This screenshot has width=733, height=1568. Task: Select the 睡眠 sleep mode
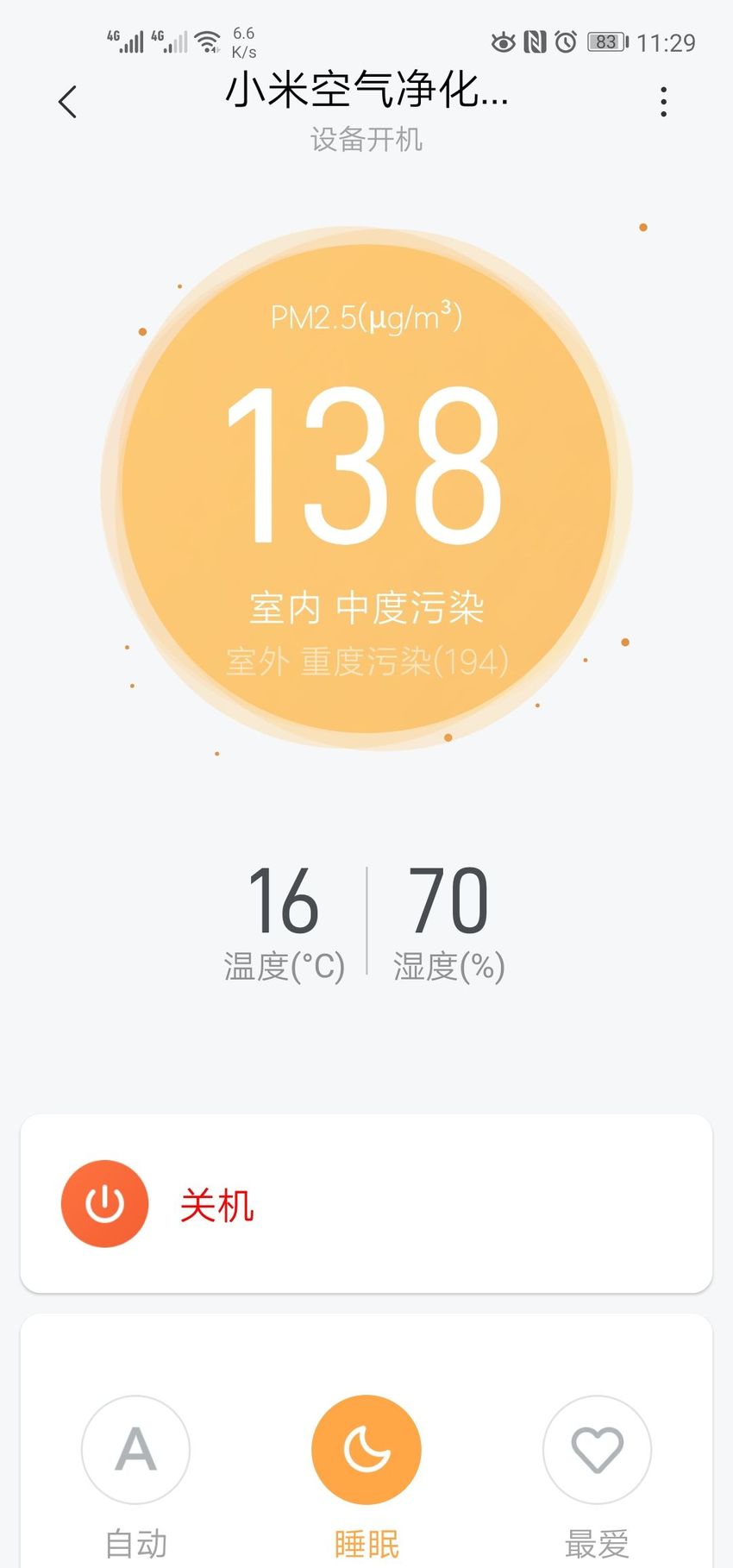point(366,1449)
